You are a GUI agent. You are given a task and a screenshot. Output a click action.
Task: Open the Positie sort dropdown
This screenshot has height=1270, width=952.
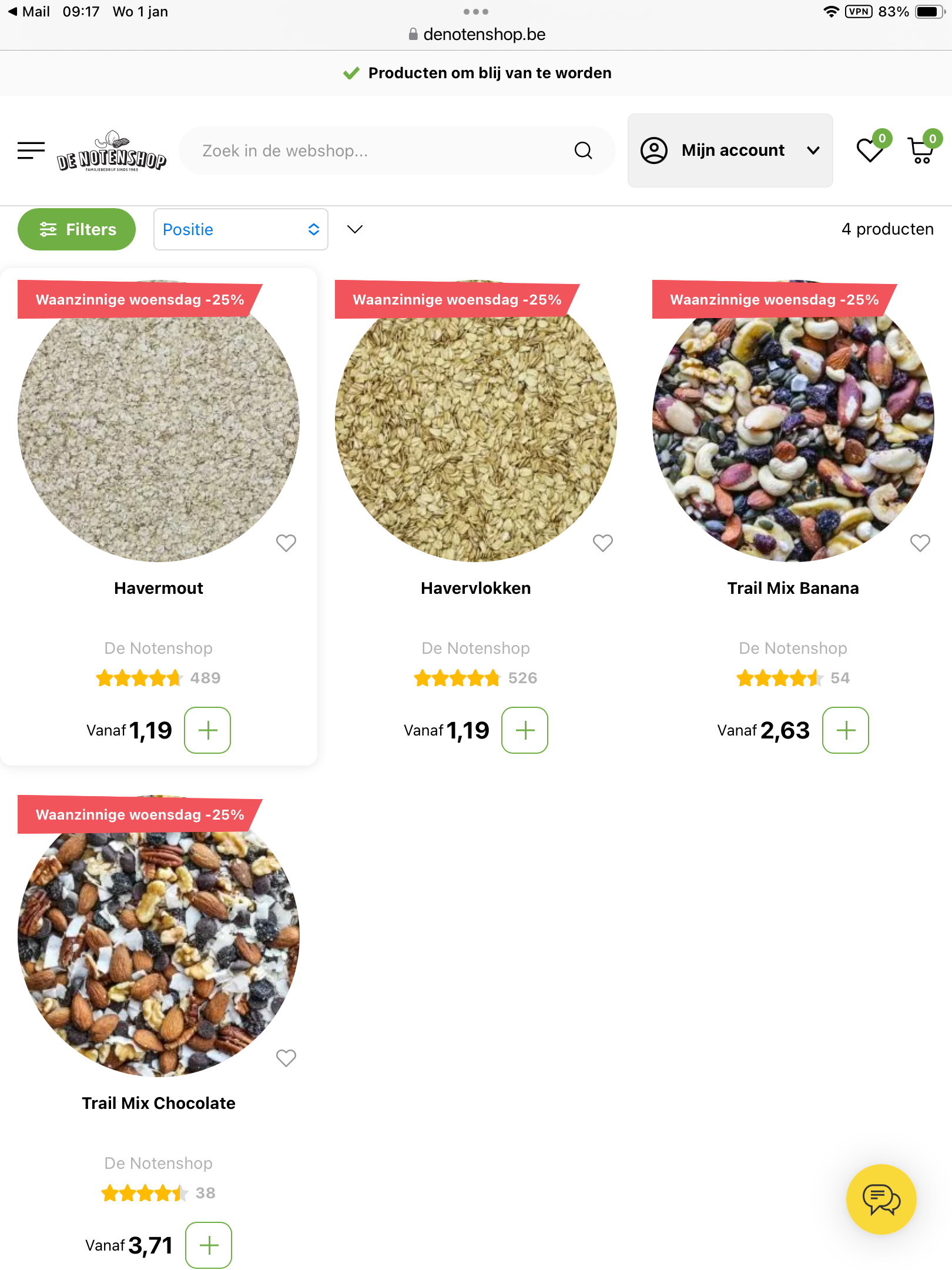[x=240, y=229]
